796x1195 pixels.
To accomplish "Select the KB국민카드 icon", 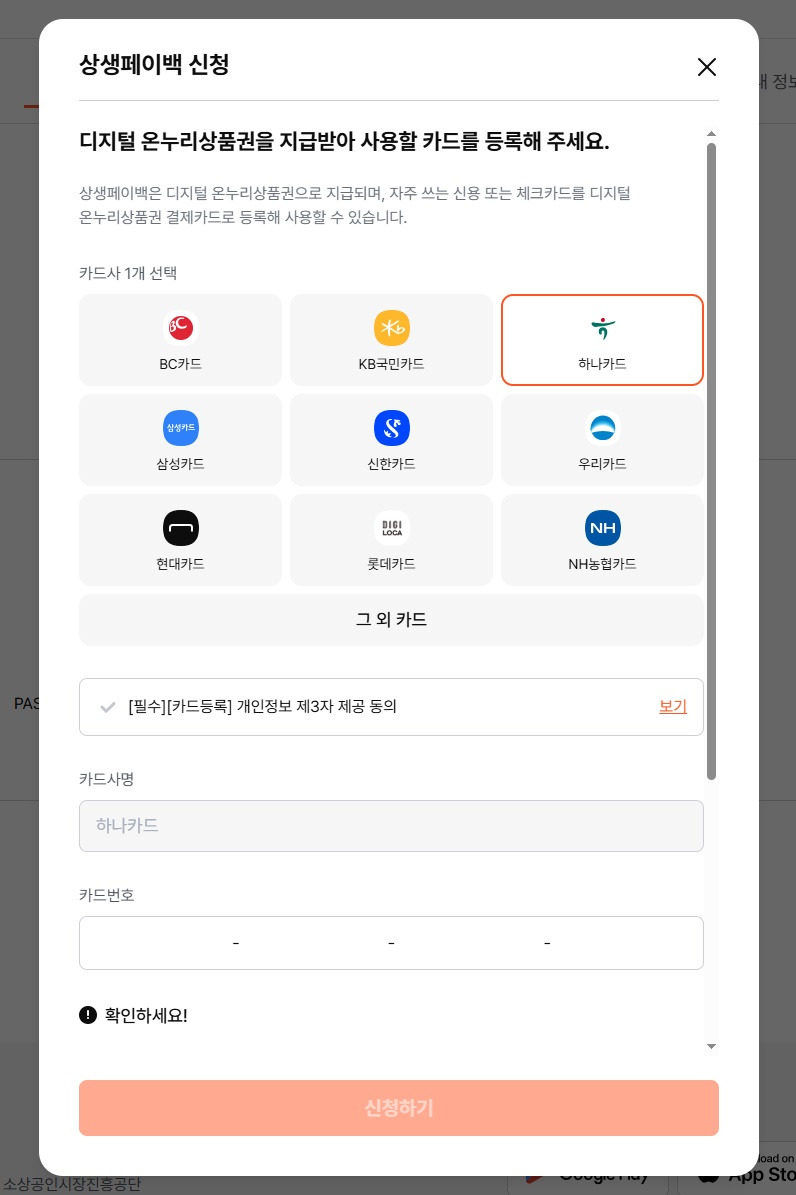I will 391,328.
